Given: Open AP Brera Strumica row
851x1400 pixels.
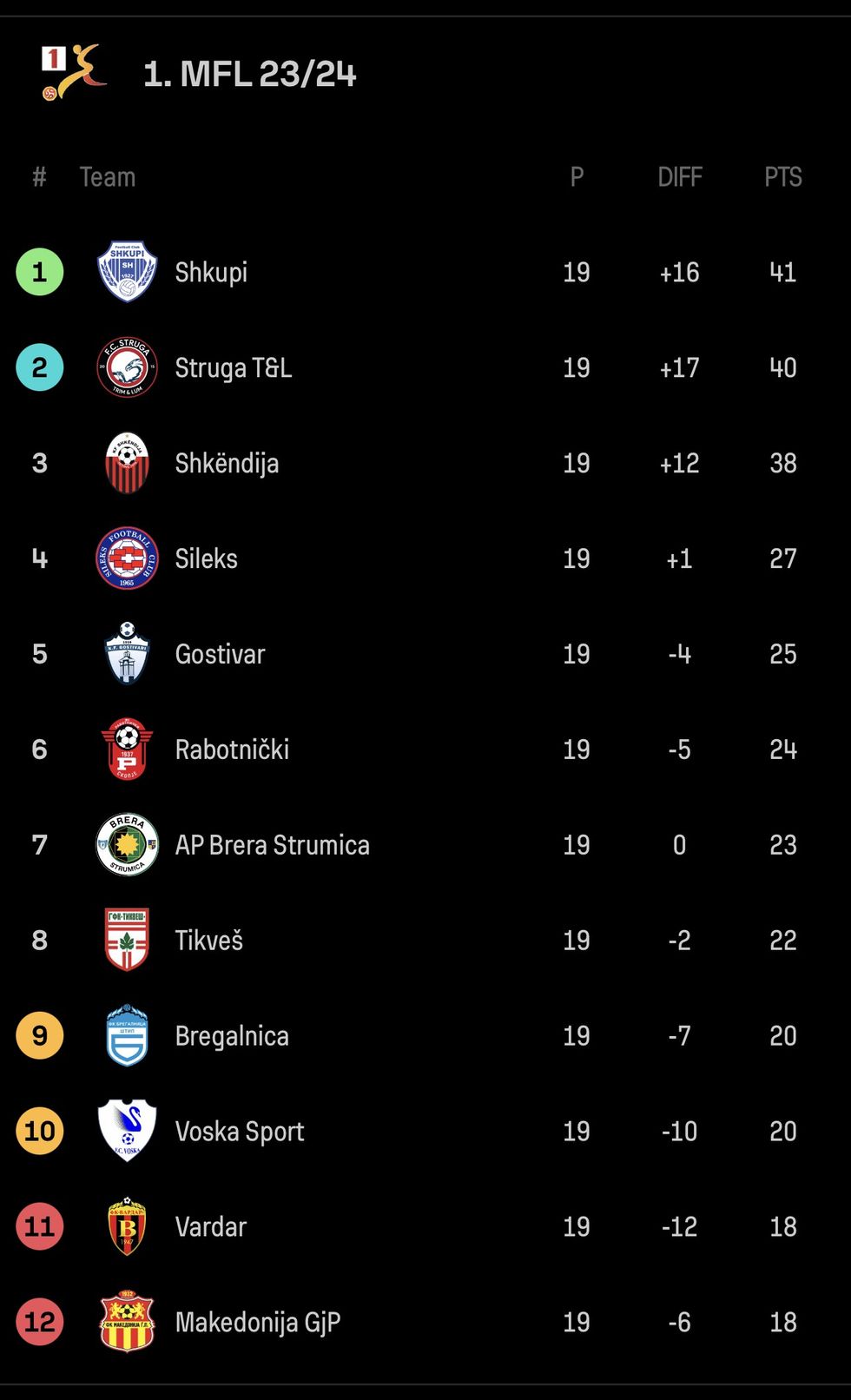Looking at the screenshot, I should click(x=272, y=845).
